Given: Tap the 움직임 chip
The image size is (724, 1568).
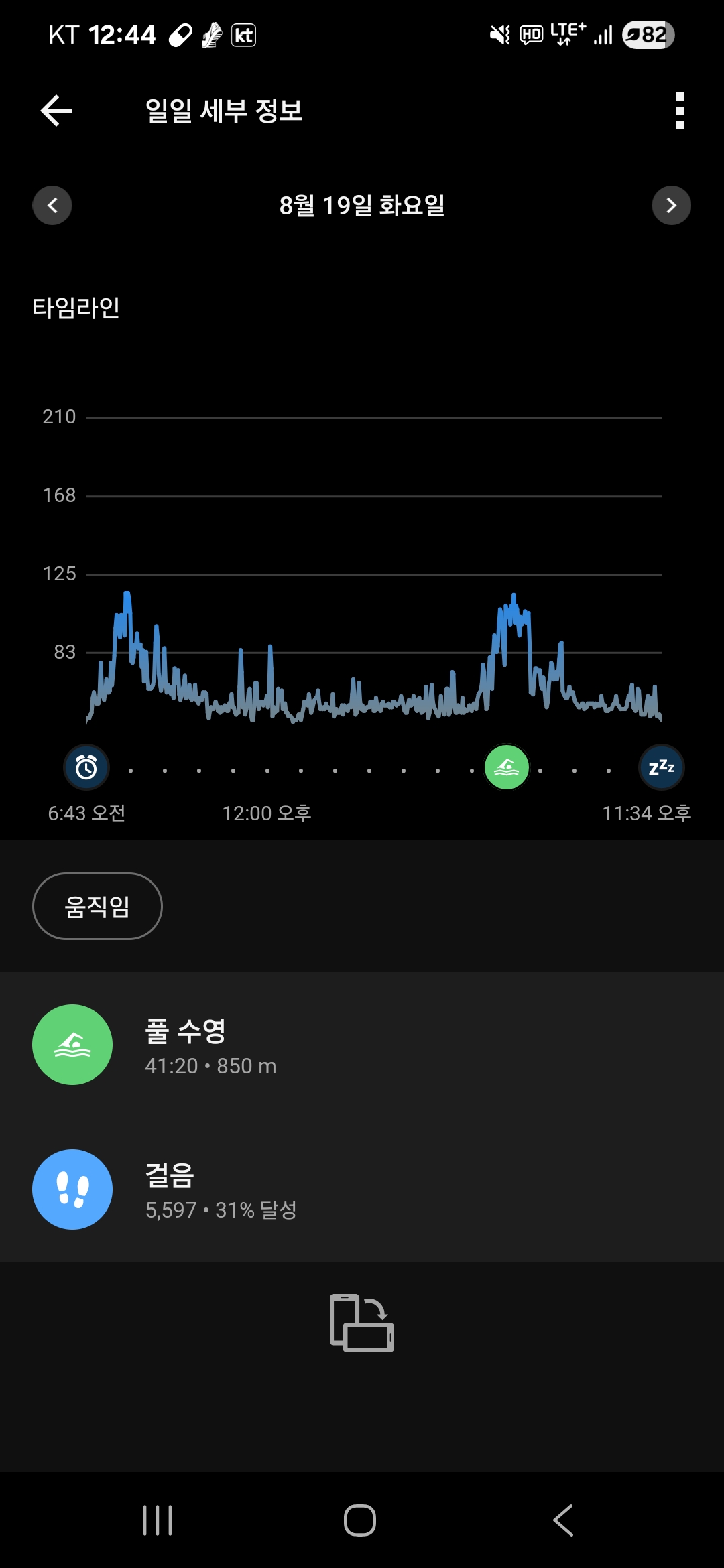Looking at the screenshot, I should tap(97, 906).
